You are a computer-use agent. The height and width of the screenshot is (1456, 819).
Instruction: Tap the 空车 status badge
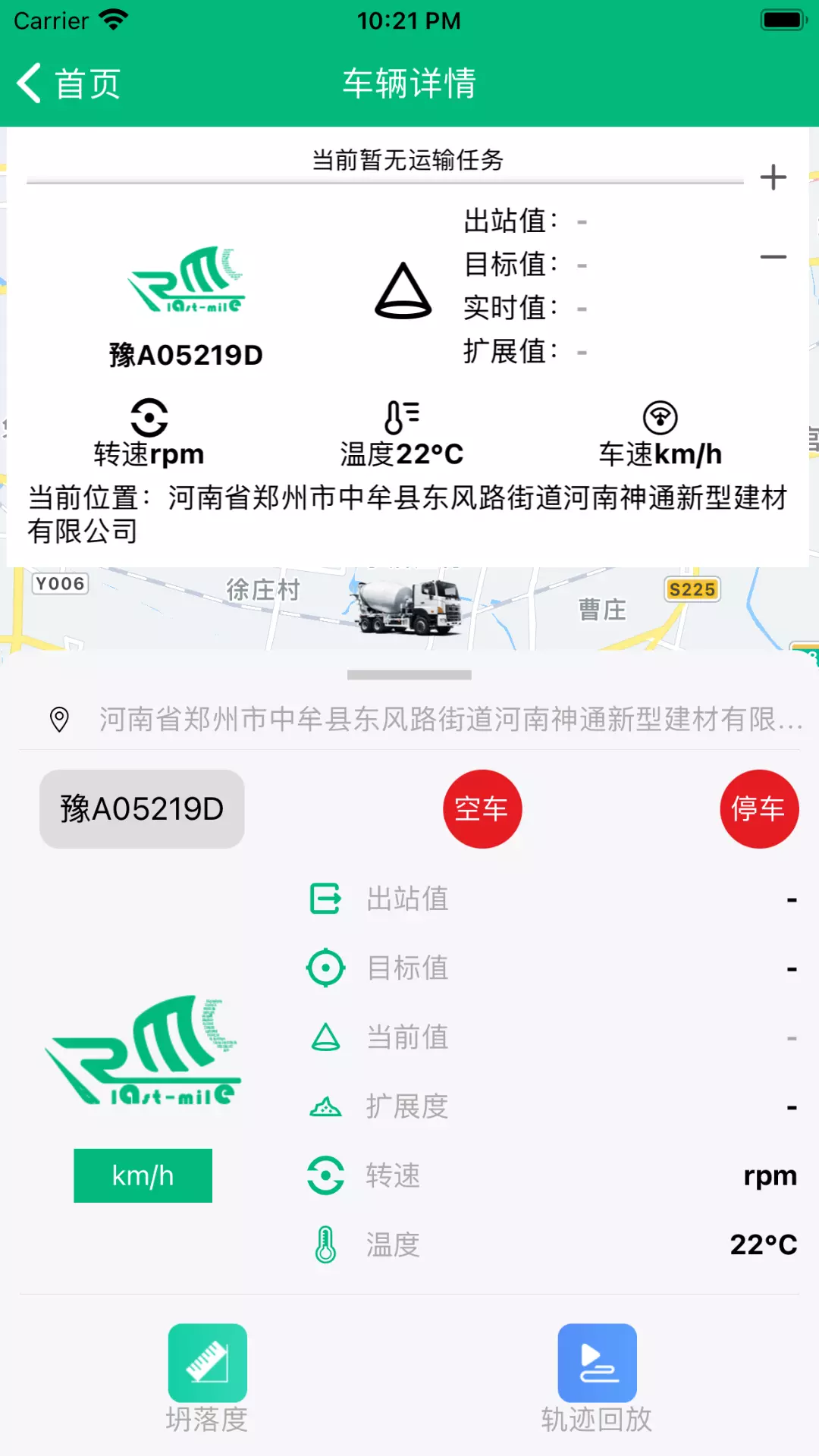click(482, 809)
